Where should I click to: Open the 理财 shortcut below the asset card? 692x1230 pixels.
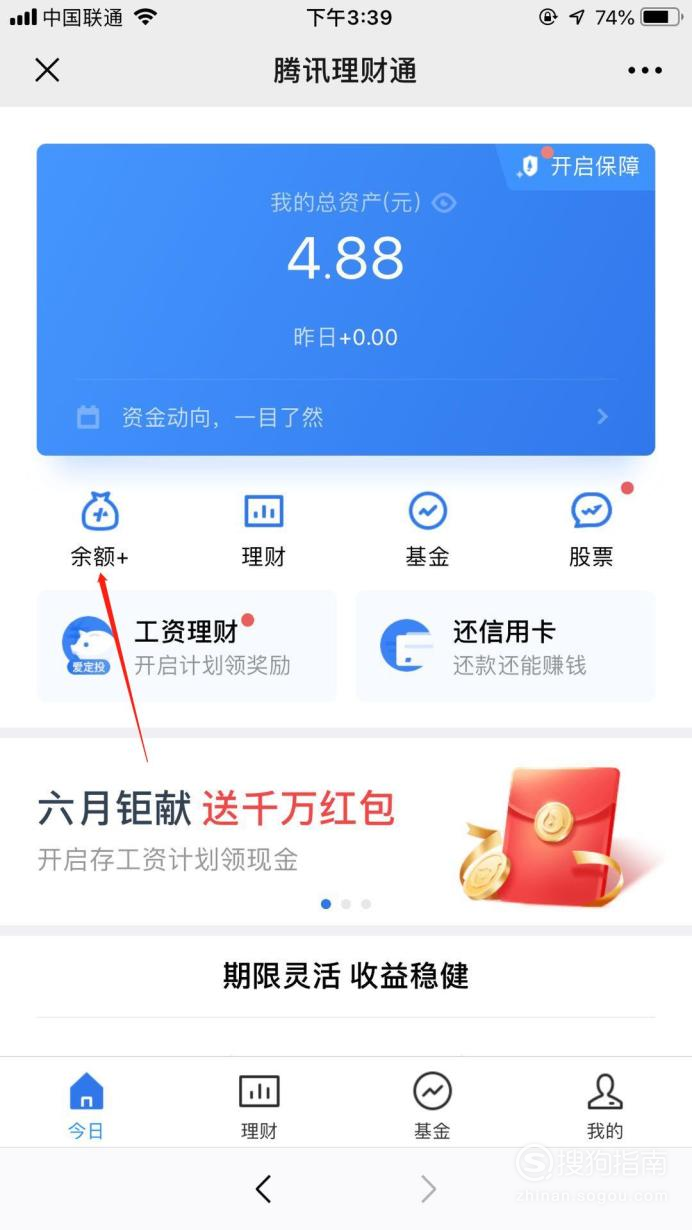click(264, 530)
